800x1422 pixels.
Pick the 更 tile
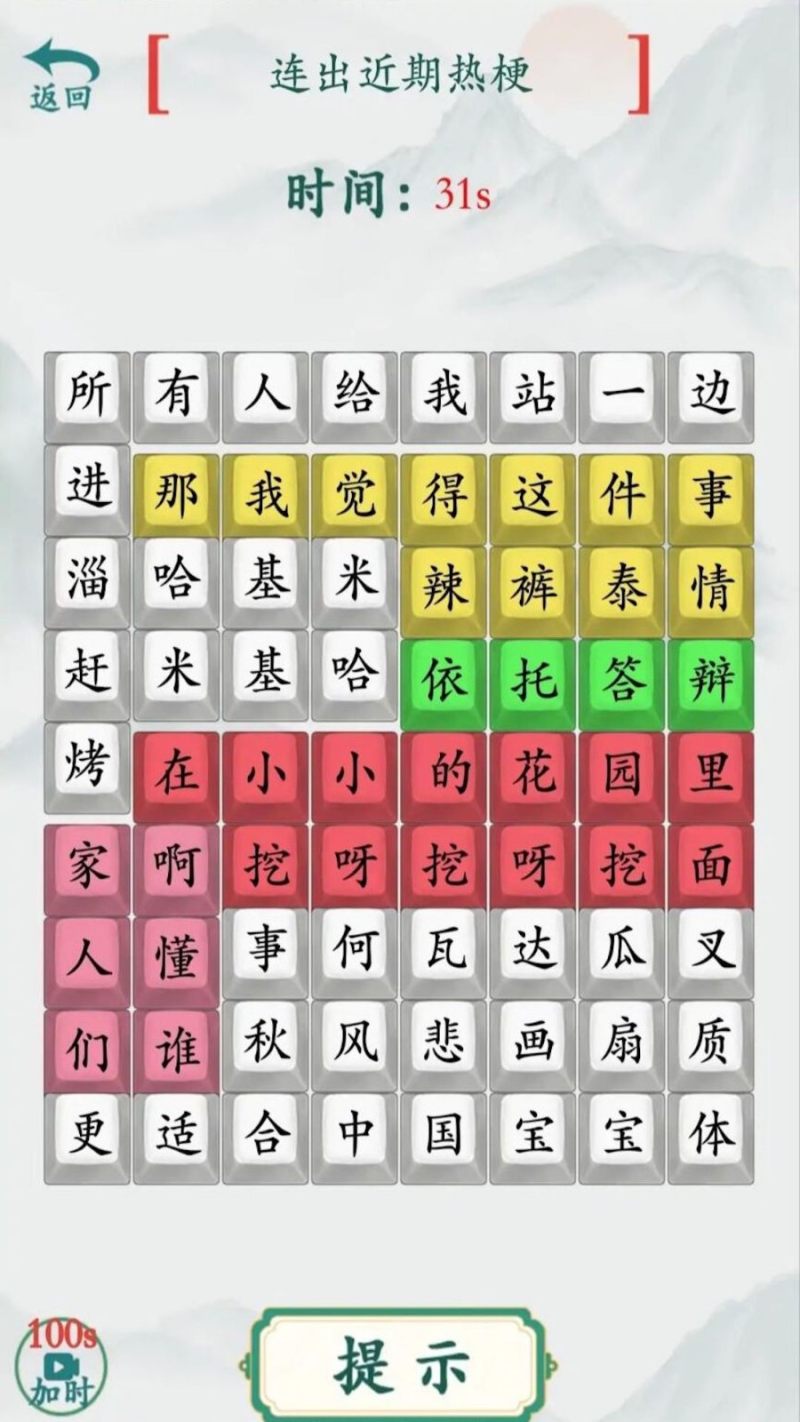pyautogui.click(x=87, y=1135)
